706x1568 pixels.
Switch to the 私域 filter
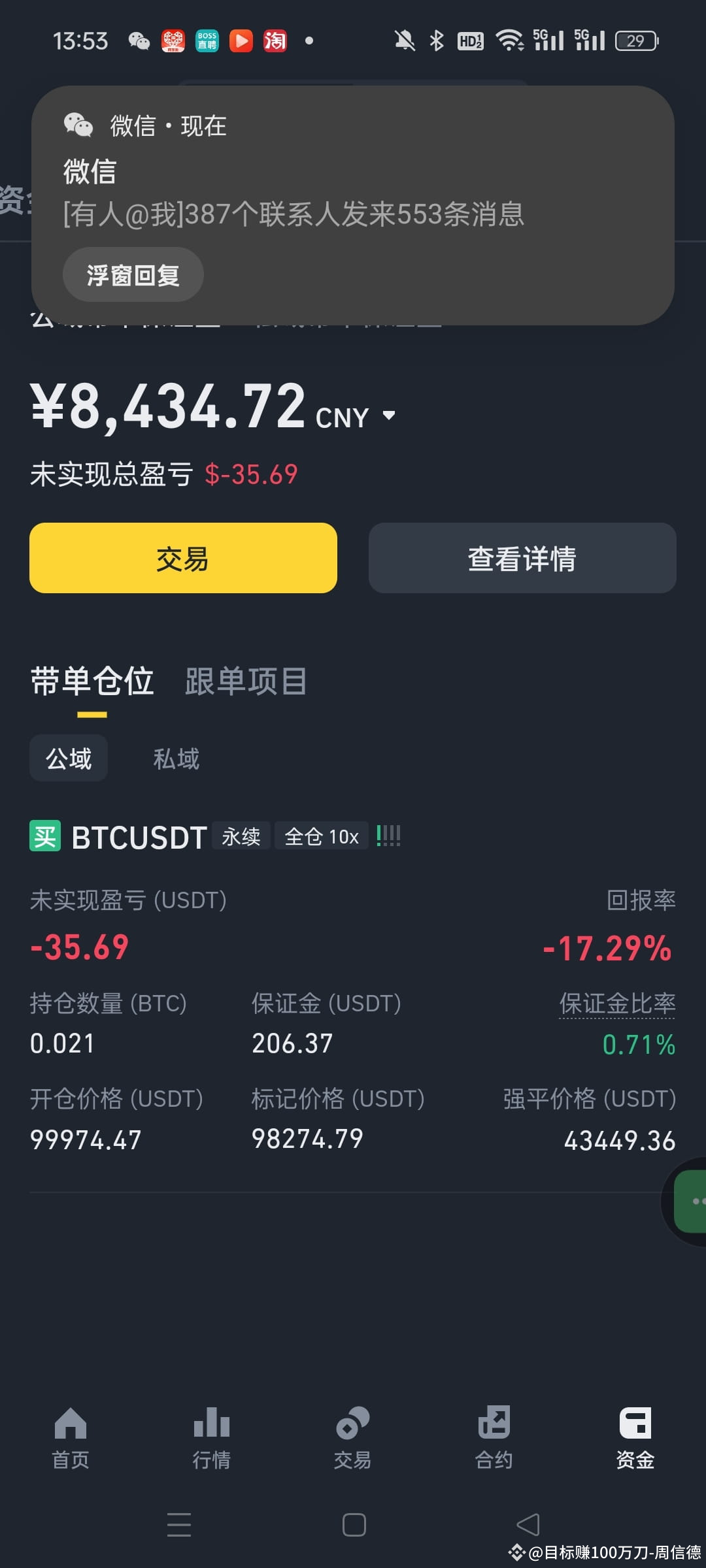tap(175, 758)
